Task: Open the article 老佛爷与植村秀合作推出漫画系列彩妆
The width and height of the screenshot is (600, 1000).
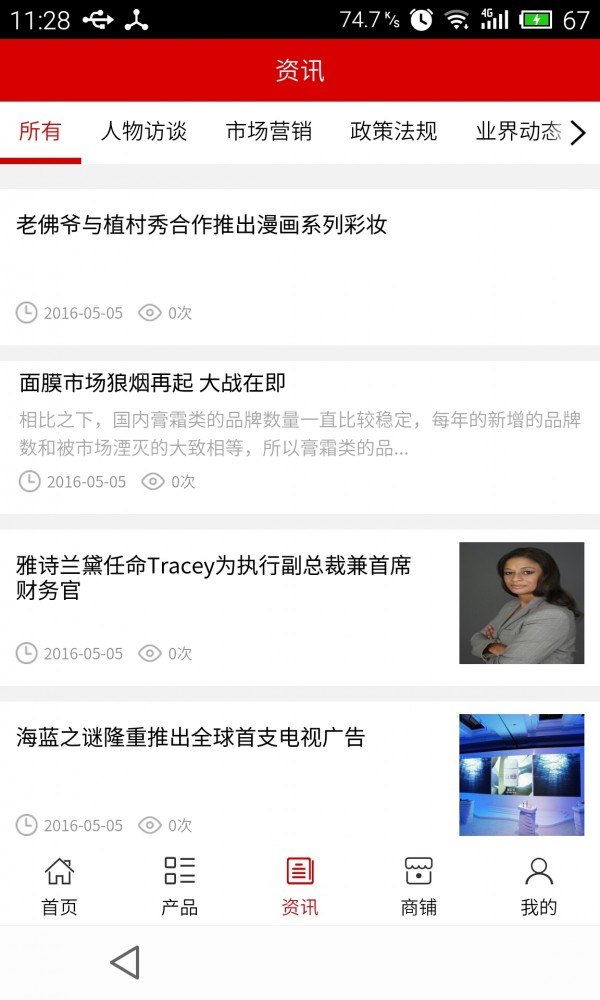Action: pyautogui.click(x=202, y=225)
